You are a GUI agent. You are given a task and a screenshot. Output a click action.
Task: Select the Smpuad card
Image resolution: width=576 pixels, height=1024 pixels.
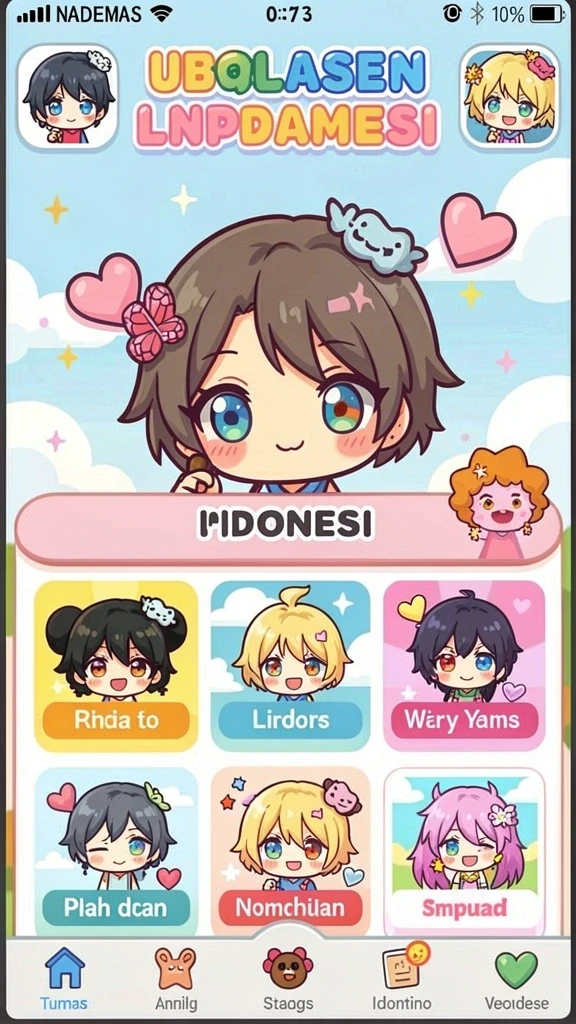point(464,852)
